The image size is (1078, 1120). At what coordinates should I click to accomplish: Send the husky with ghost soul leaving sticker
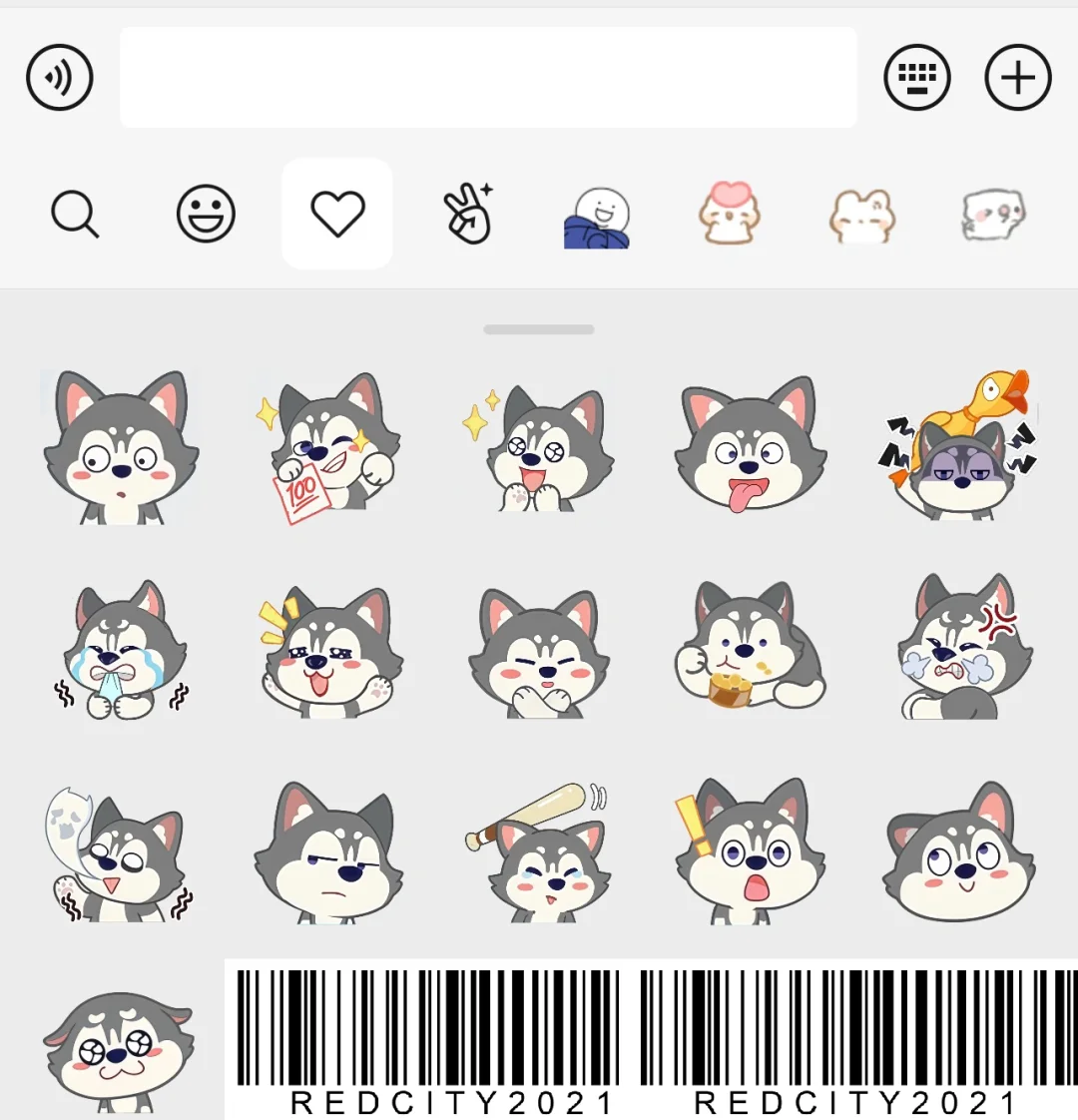click(x=120, y=853)
